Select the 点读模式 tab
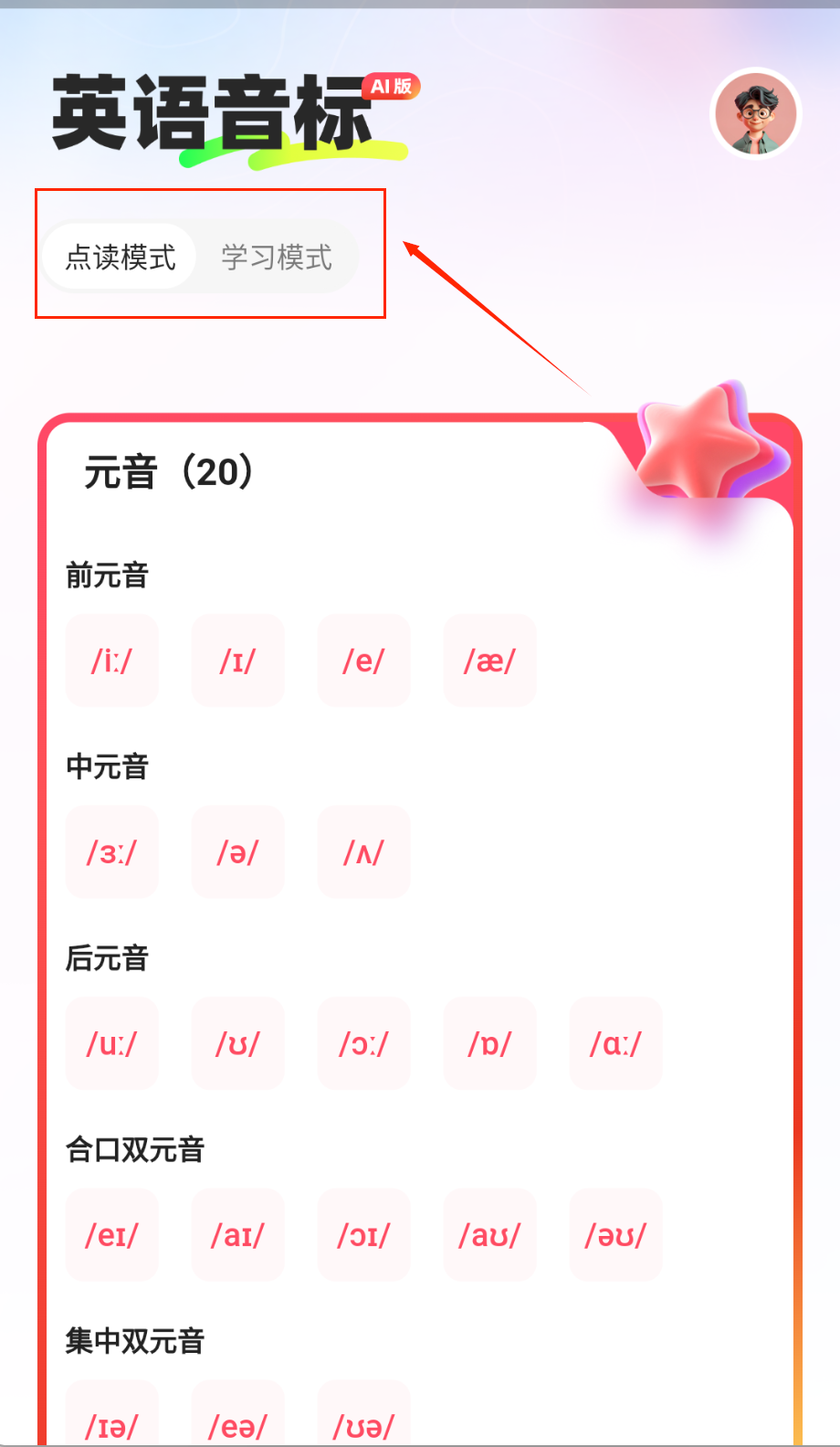This screenshot has height=1447, width=840. [x=121, y=258]
